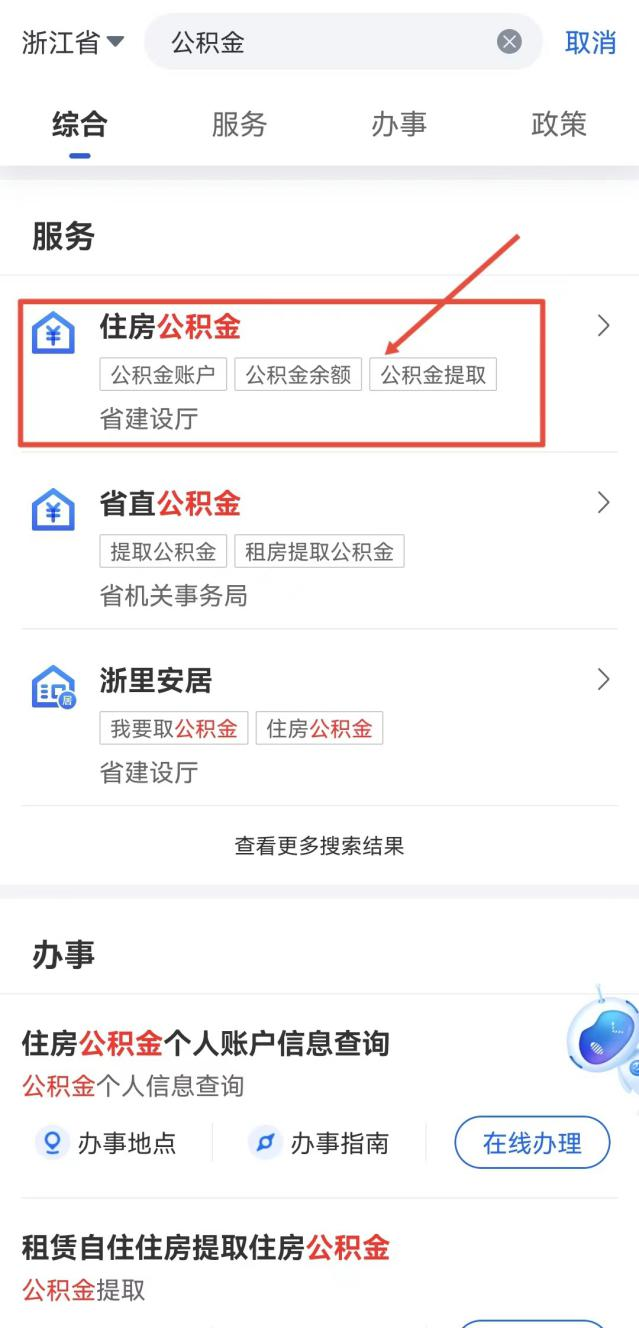Select the 综合 tab

[x=80, y=124]
